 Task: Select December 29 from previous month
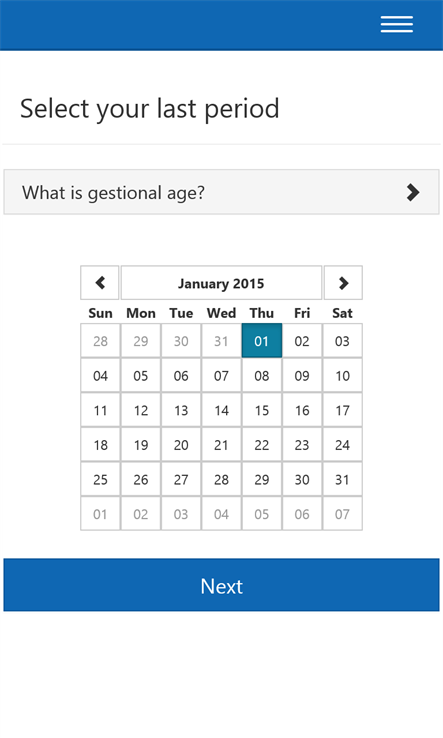[141, 341]
